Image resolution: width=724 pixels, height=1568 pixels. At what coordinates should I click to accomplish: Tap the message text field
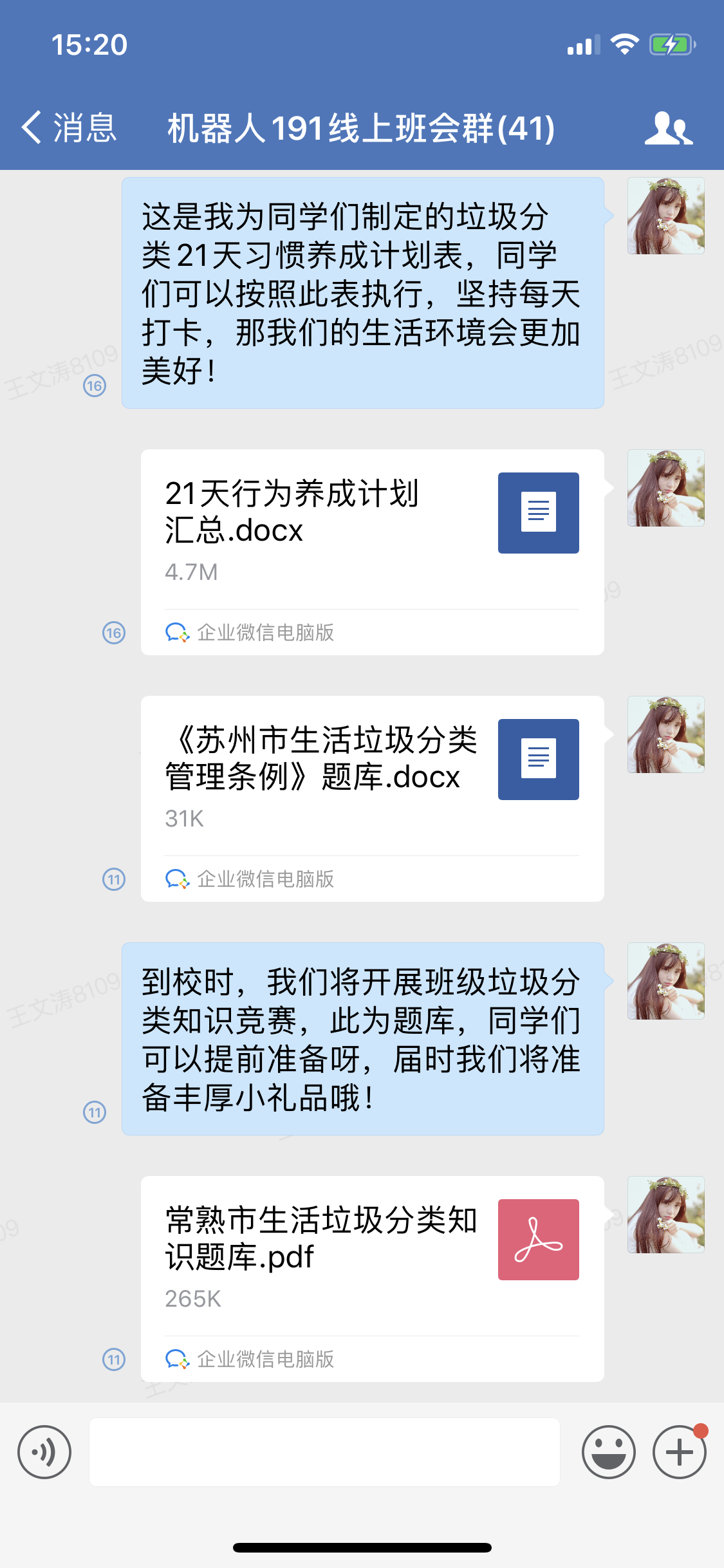(324, 1452)
